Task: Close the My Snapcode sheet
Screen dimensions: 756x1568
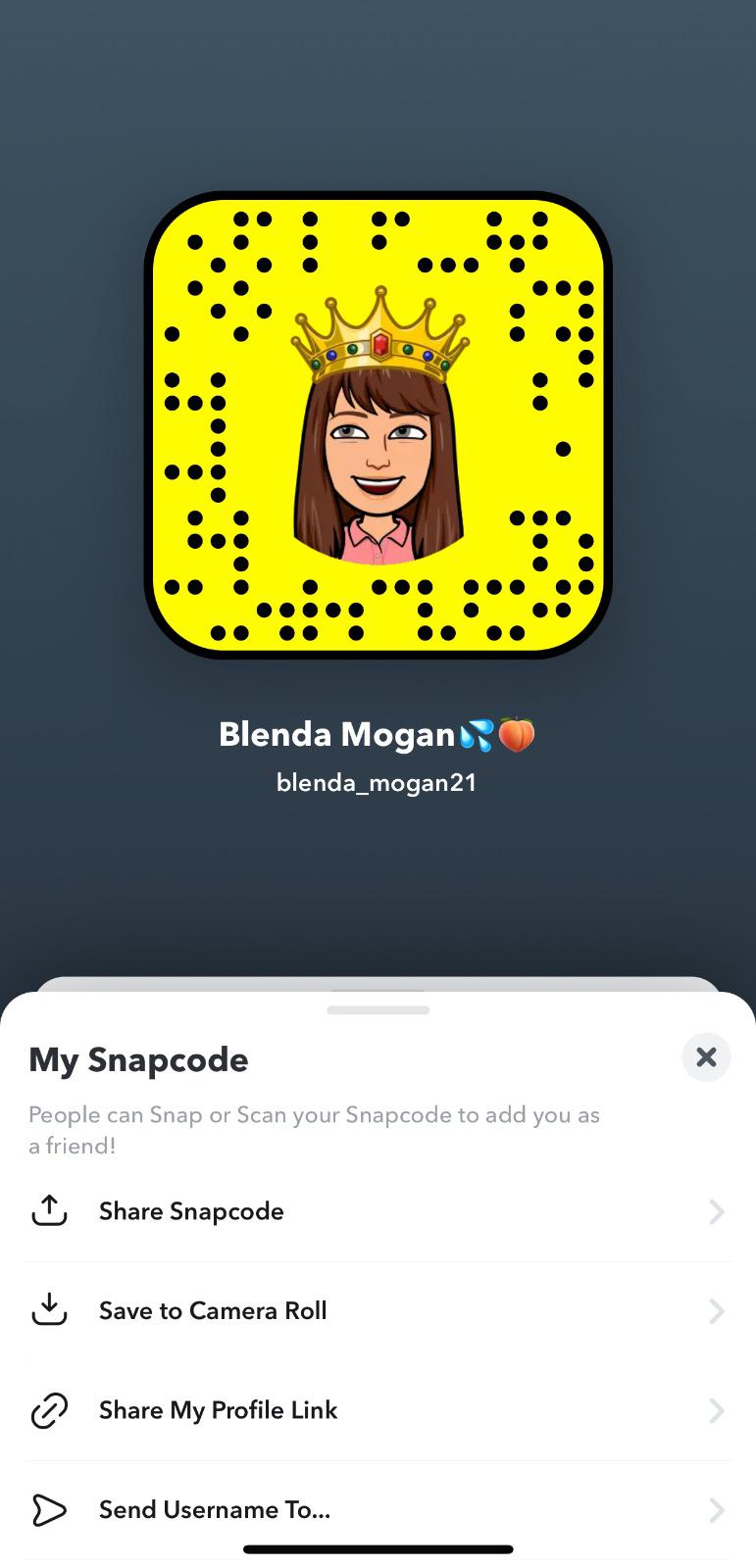Action: tap(706, 1057)
